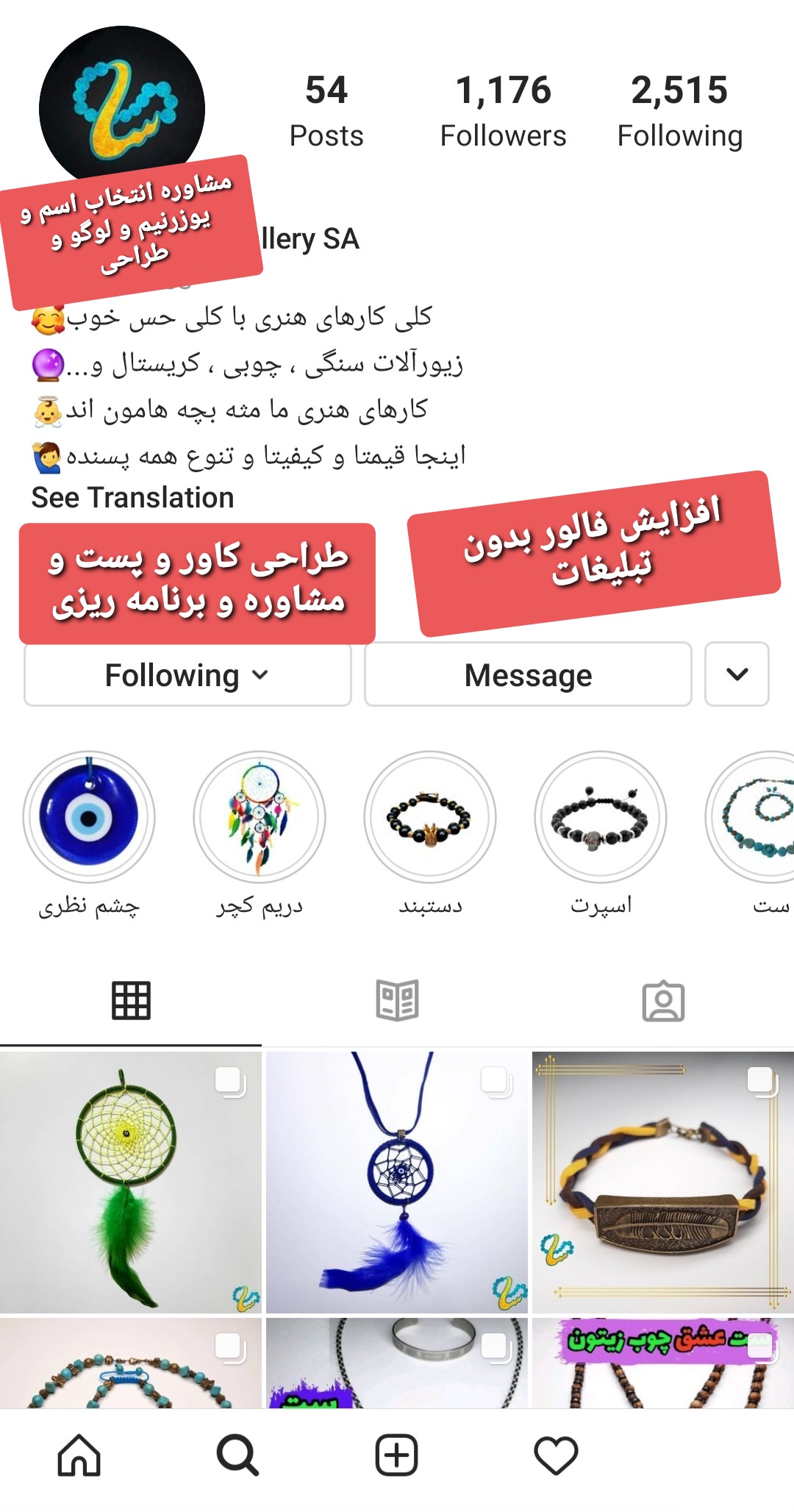Switch to the tagged photos tab
Viewport: 794px width, 1512px height.
click(x=663, y=1000)
